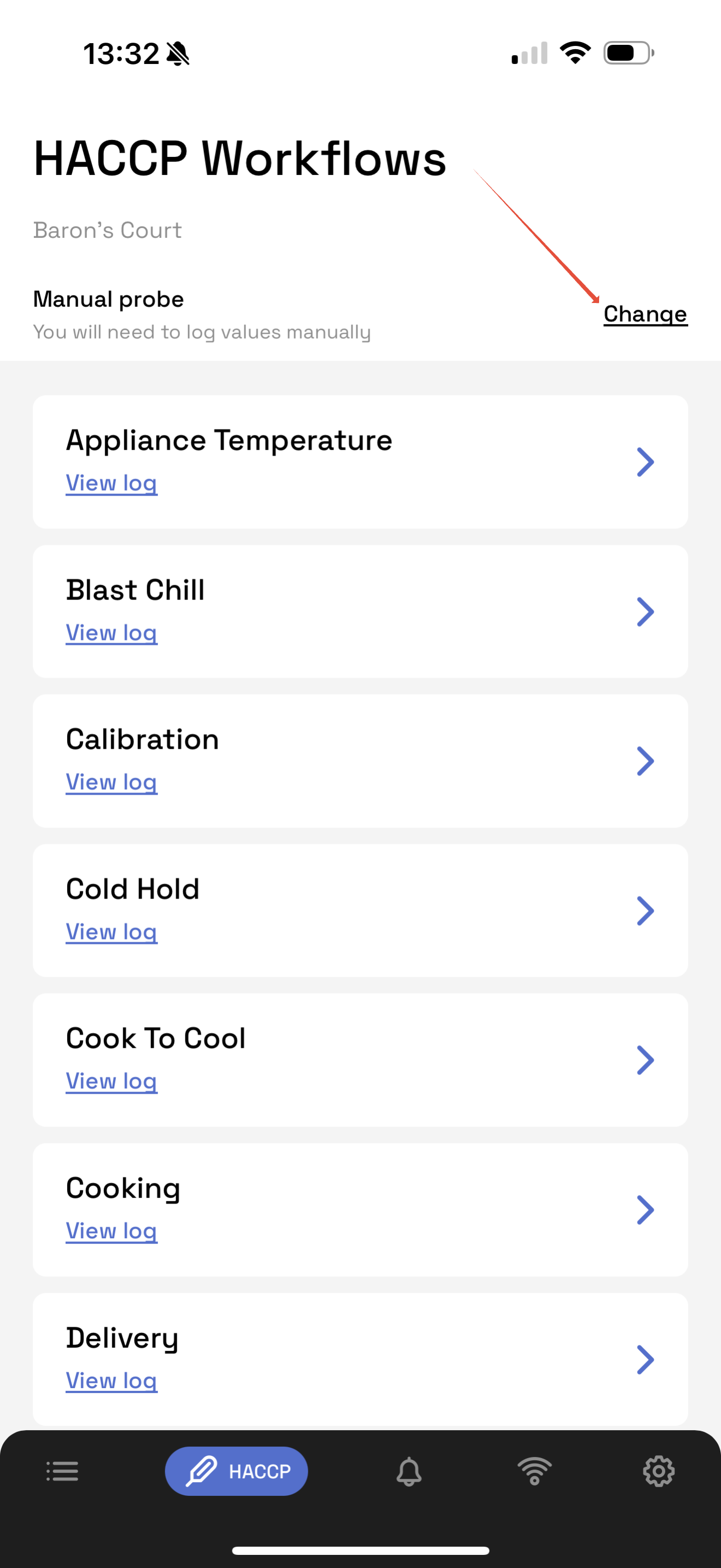Image resolution: width=721 pixels, height=1568 pixels.
Task: View log for Cold Hold
Action: [112, 932]
